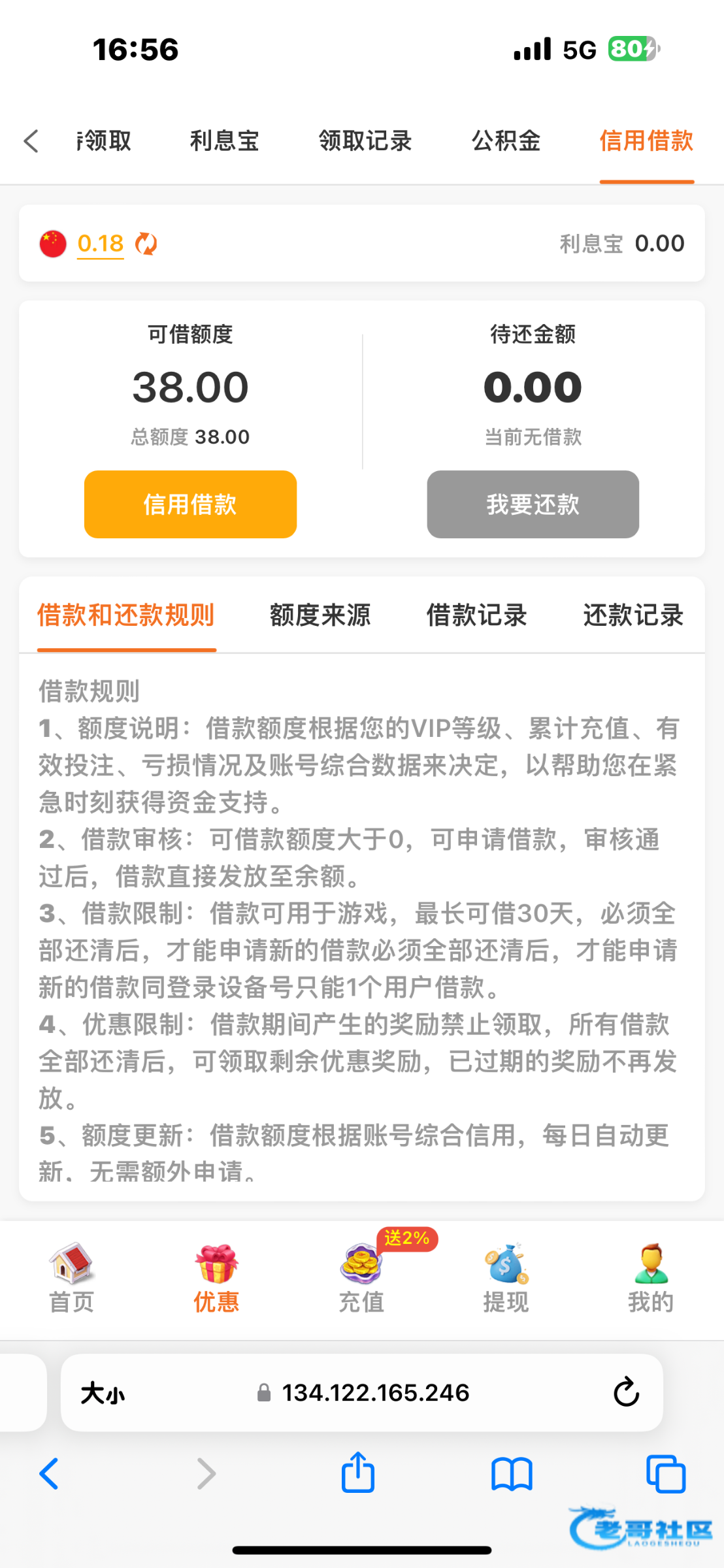The height and width of the screenshot is (1568, 724).
Task: Switch to 我的 in the bottom navigation
Action: coord(651,1278)
